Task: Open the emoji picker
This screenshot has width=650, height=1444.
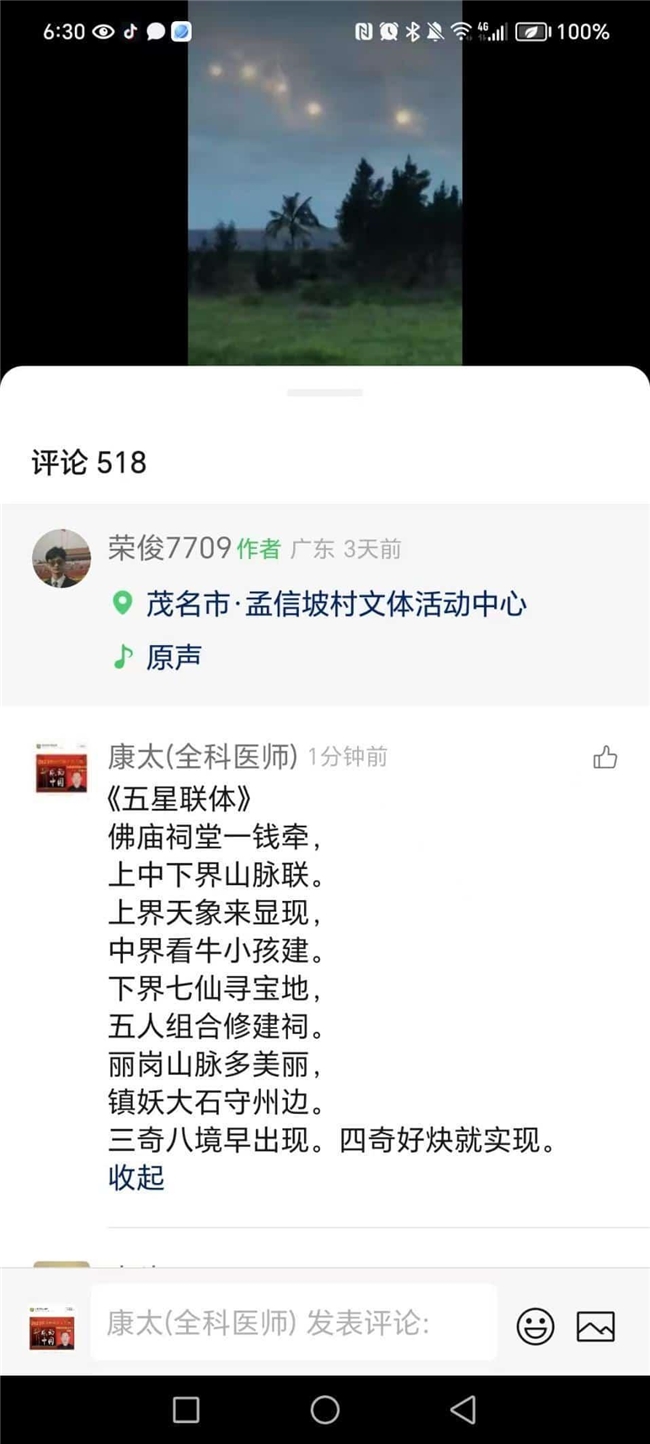Action: (x=535, y=1327)
